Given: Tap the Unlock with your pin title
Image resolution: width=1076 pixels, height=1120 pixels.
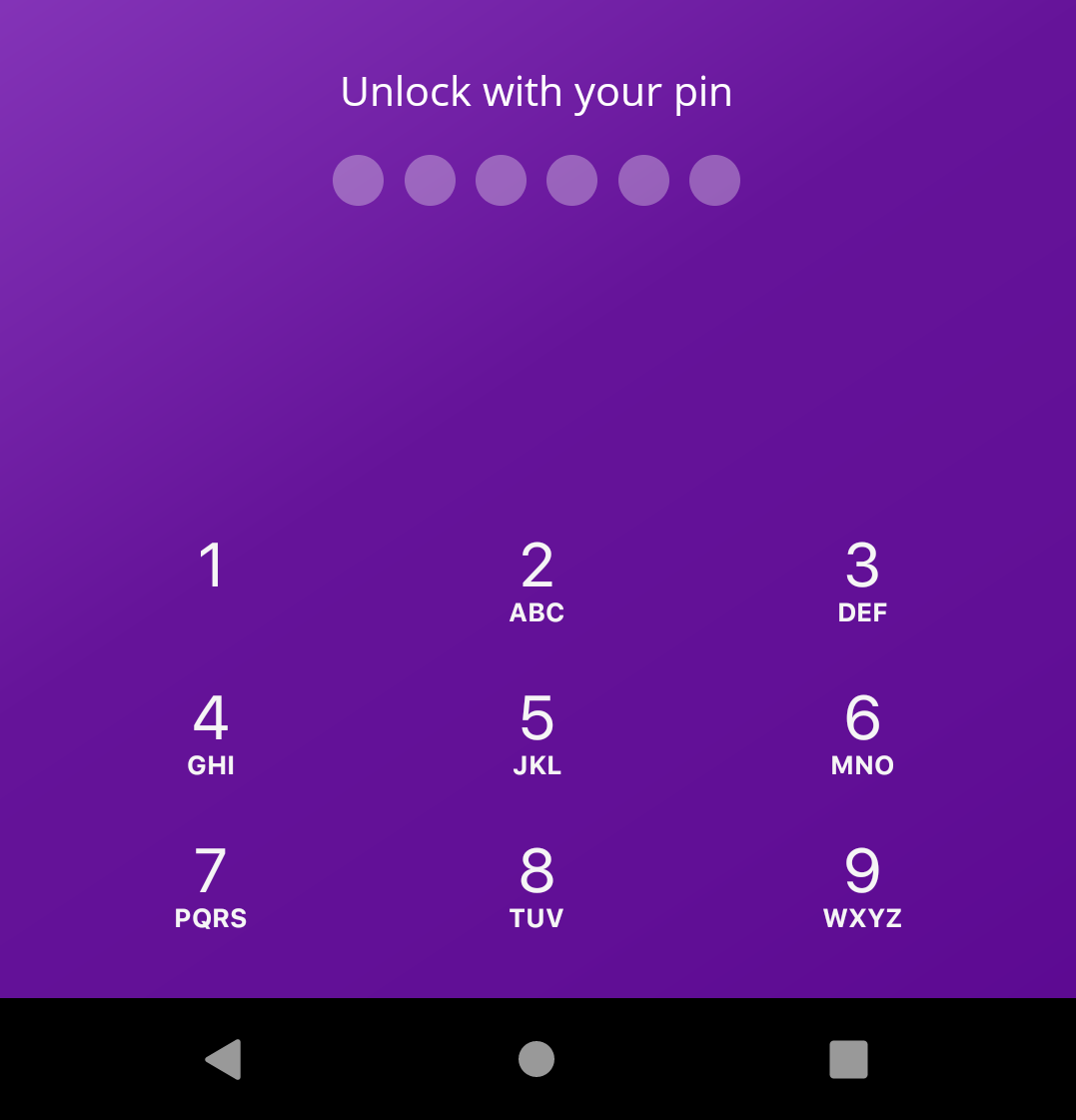Looking at the screenshot, I should (537, 91).
